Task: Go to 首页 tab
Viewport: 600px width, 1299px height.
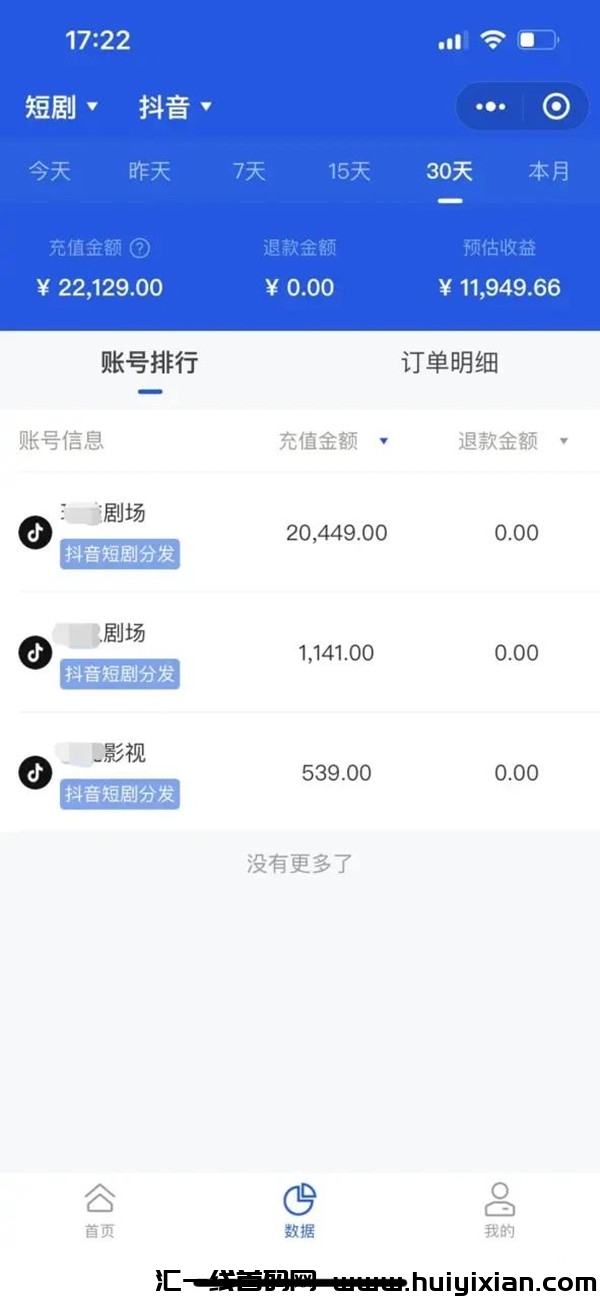Action: click(x=99, y=1210)
